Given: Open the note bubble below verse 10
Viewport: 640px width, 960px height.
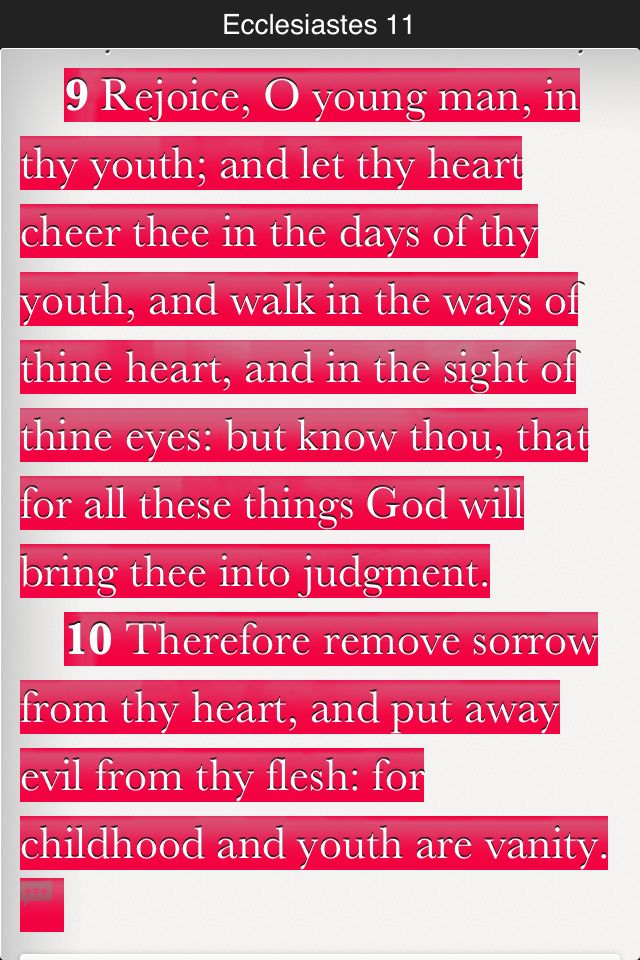Looking at the screenshot, I should (37, 893).
